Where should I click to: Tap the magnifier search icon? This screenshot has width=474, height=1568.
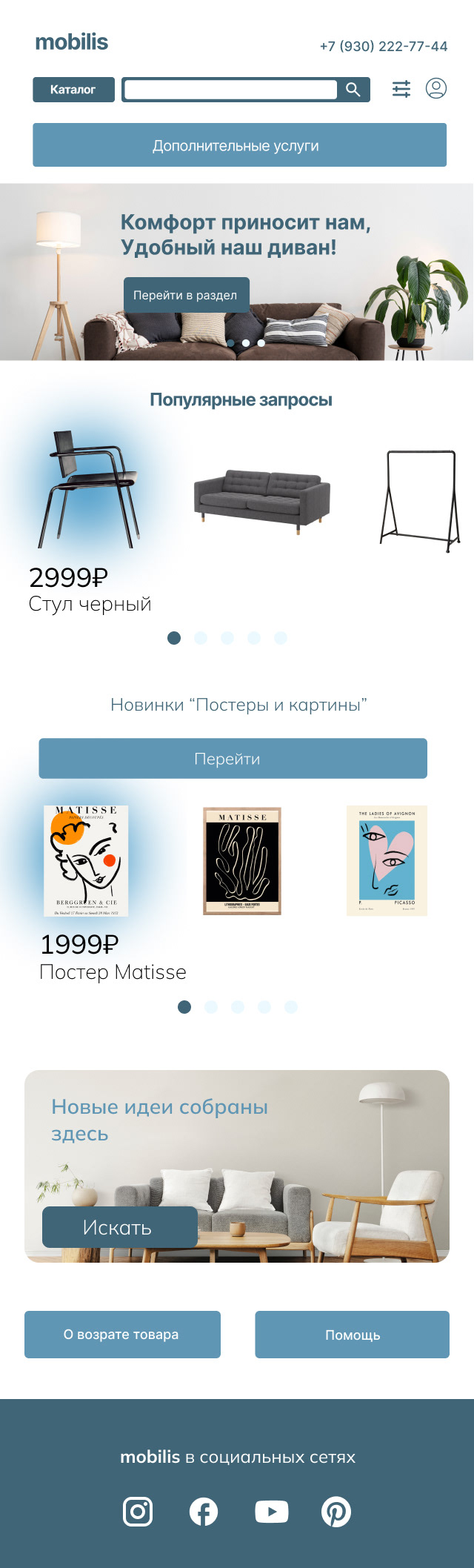tap(353, 90)
